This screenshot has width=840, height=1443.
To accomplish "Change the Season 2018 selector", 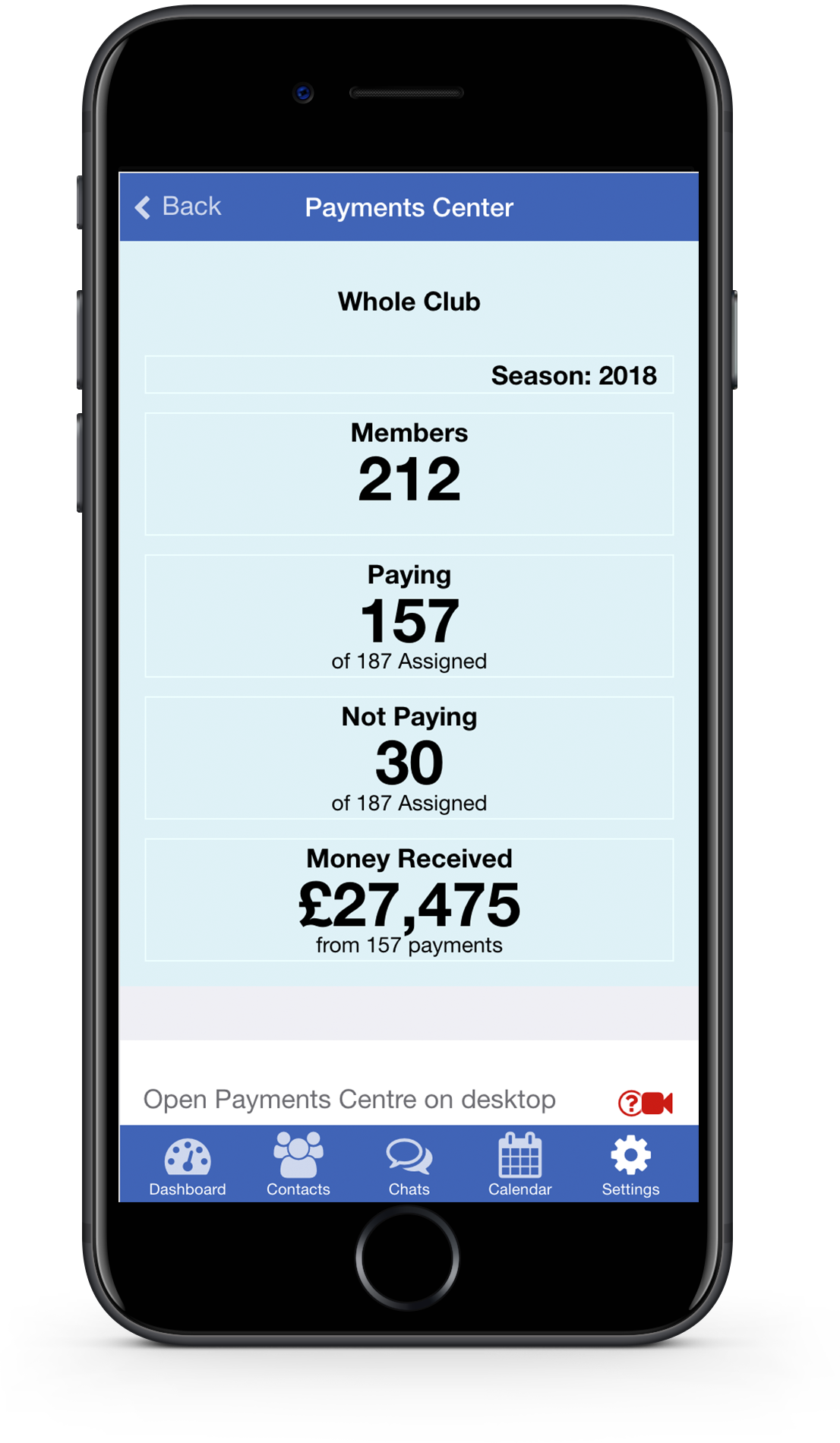I will pyautogui.click(x=409, y=375).
